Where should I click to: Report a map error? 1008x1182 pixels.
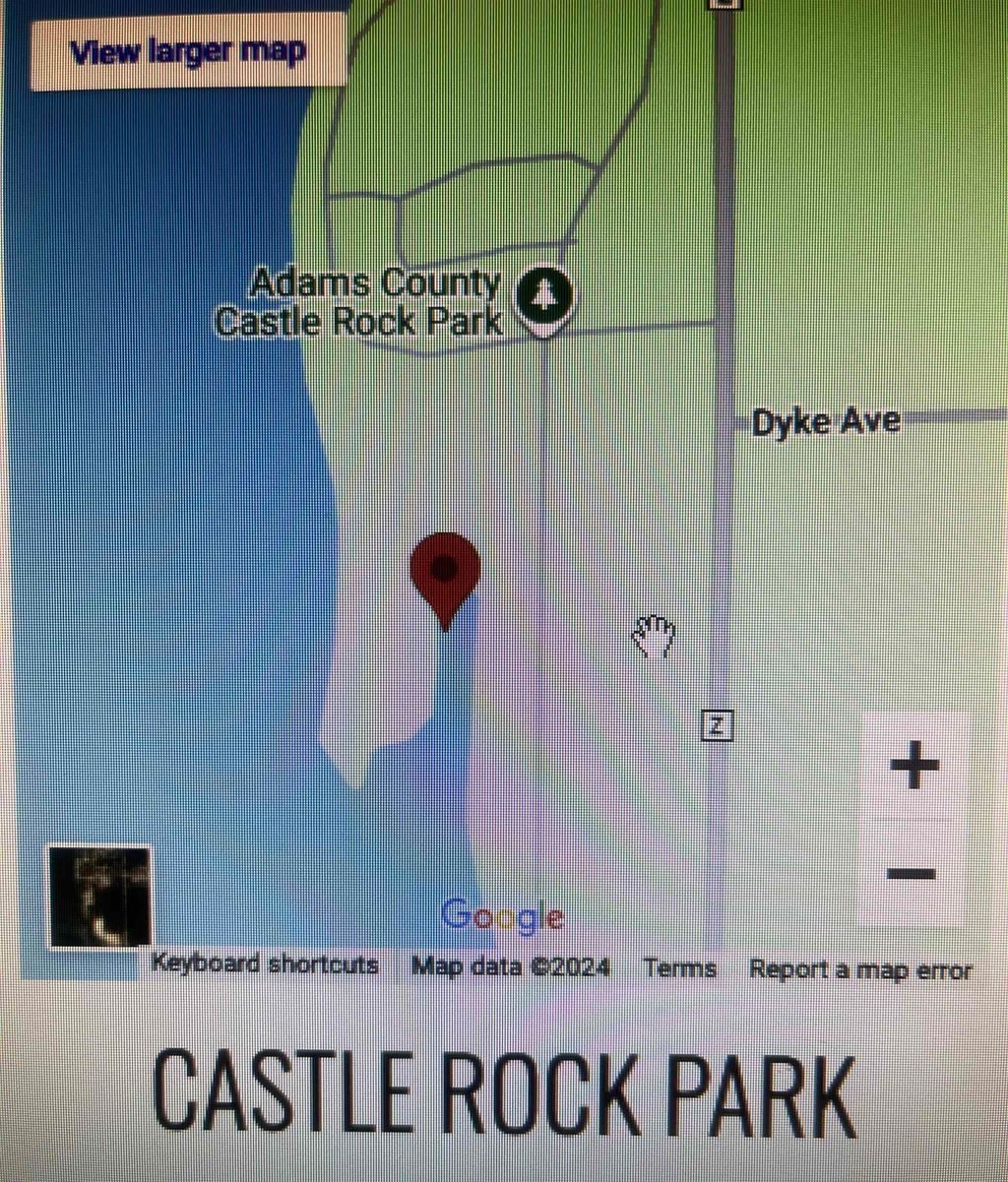[860, 969]
